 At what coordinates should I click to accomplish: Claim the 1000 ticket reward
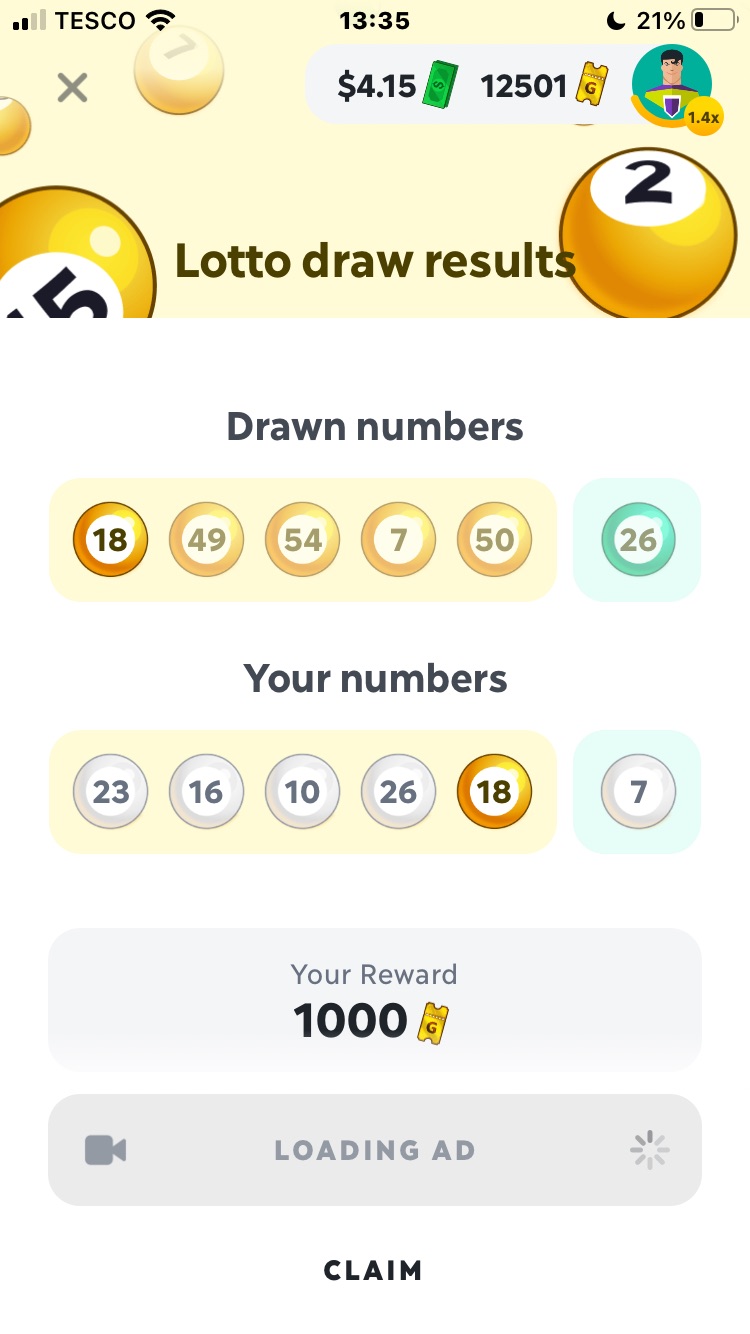374,1270
